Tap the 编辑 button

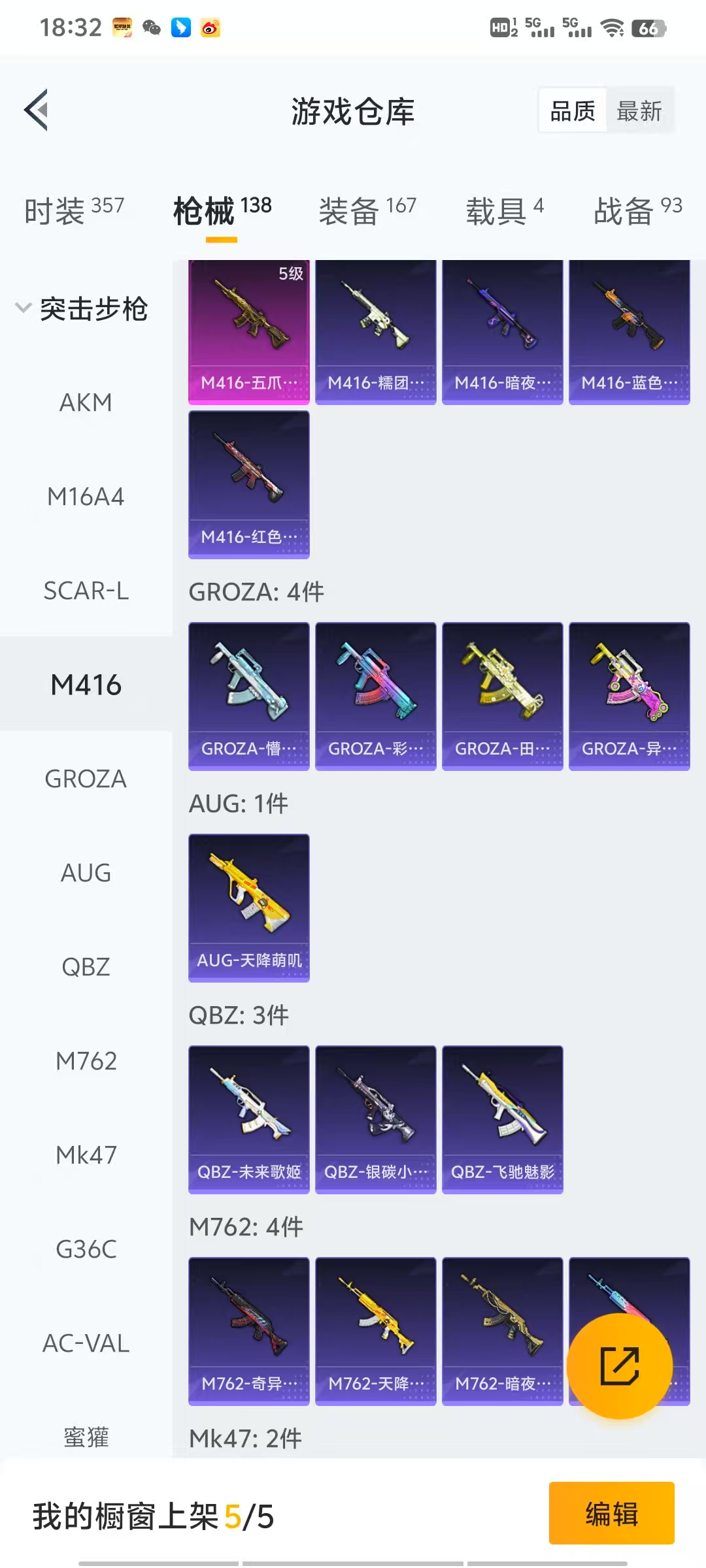click(x=612, y=1513)
